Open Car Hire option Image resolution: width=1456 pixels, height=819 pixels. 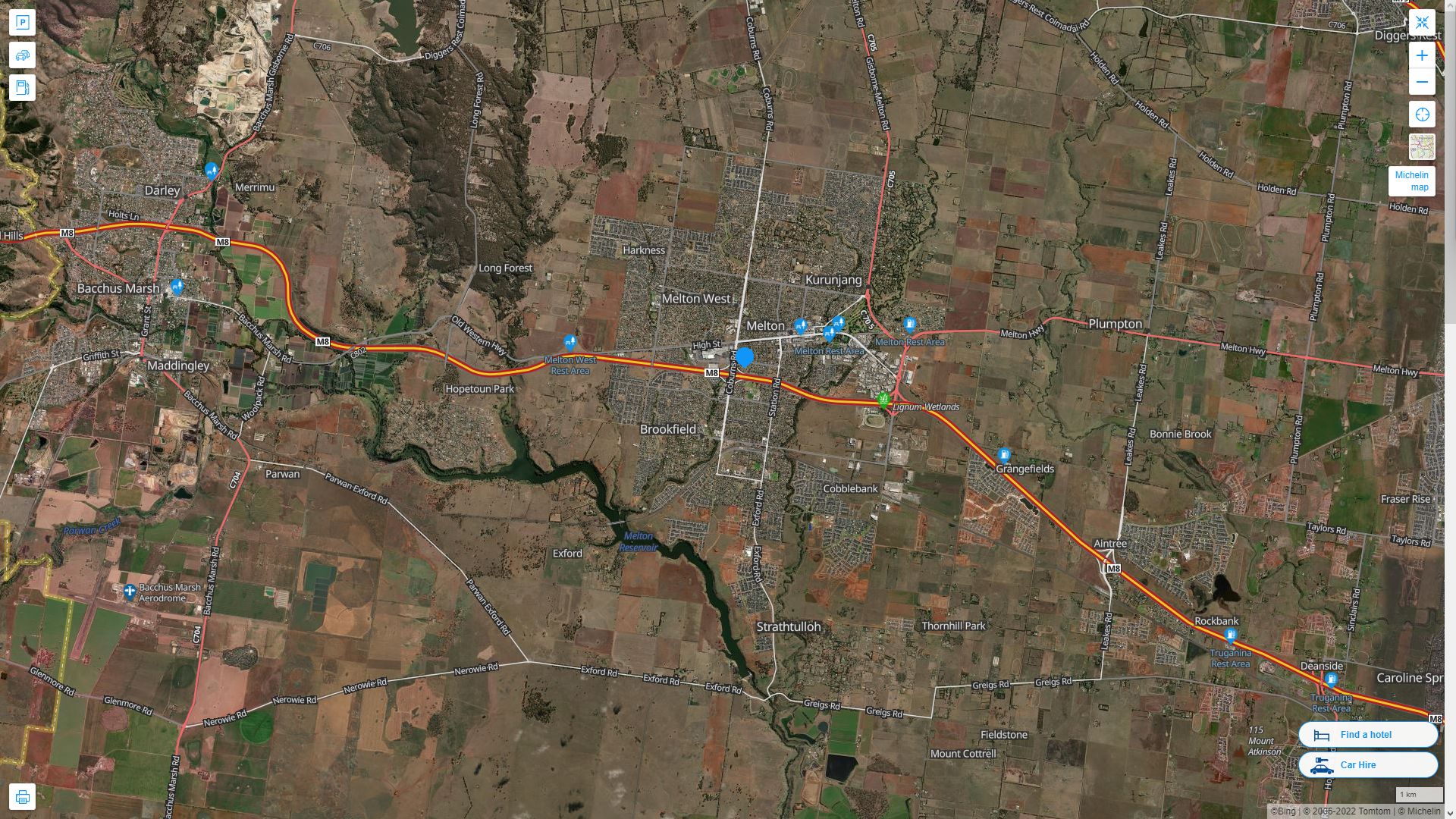pos(1367,765)
